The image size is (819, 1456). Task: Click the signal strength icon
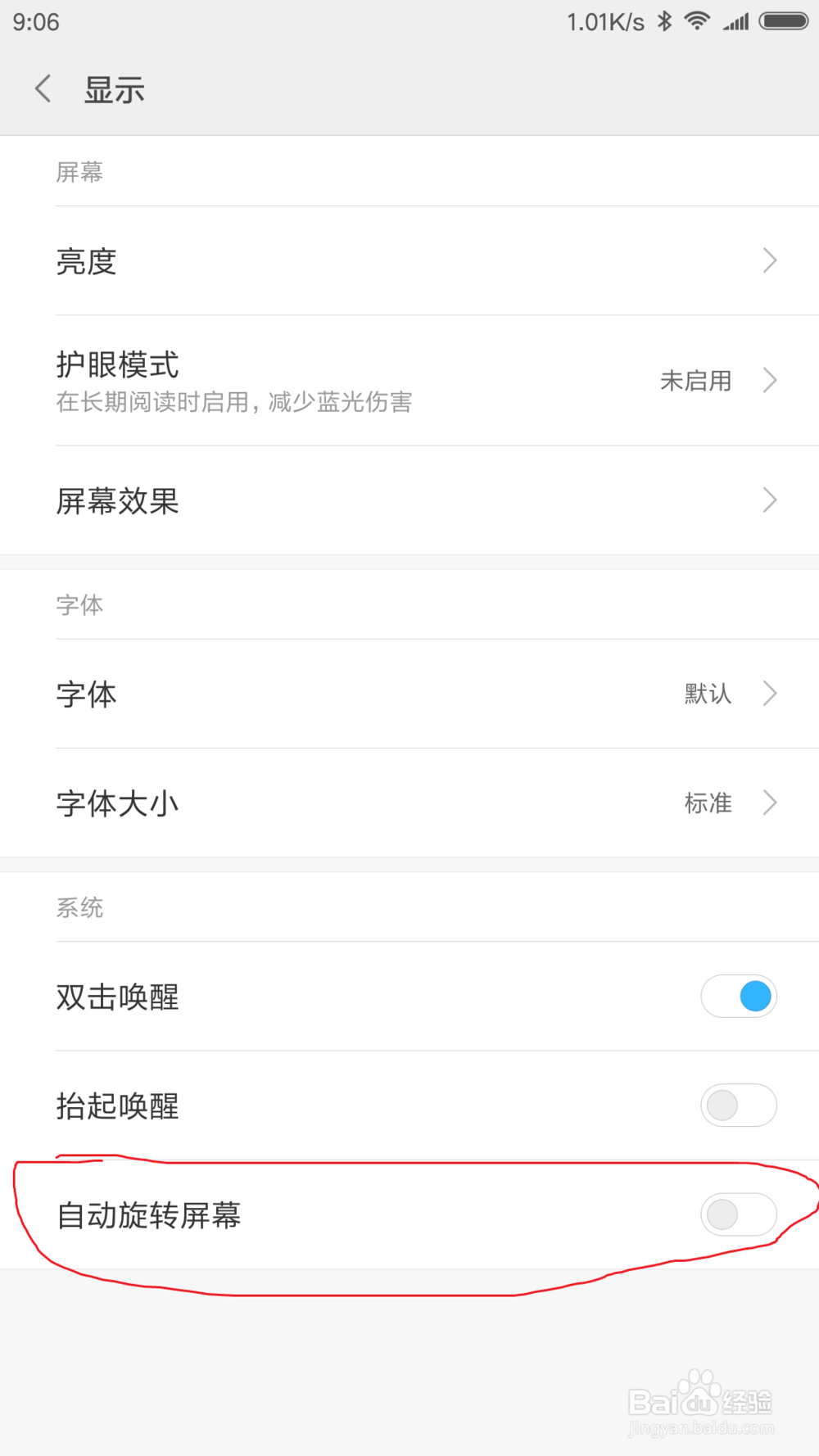(735, 22)
